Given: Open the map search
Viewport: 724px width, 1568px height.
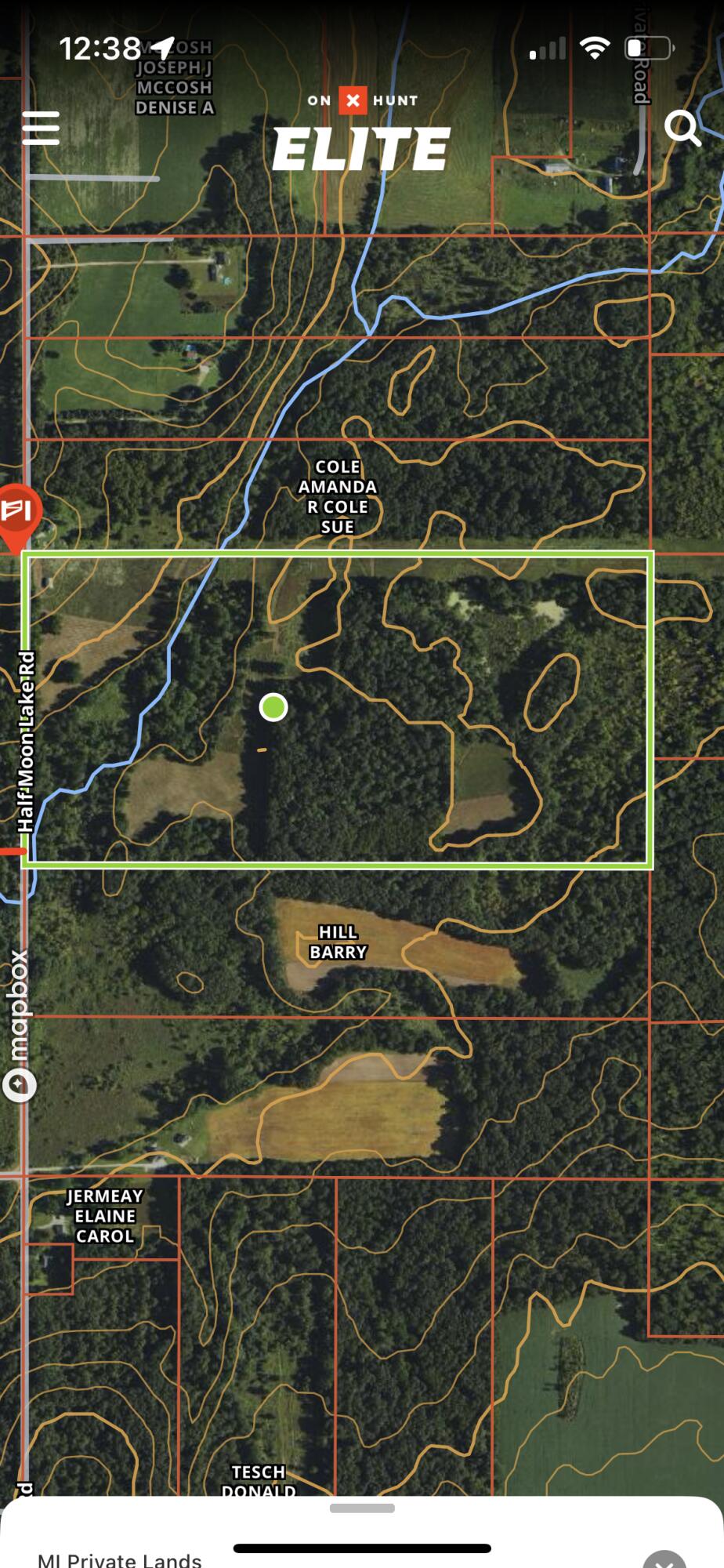Looking at the screenshot, I should tap(682, 128).
